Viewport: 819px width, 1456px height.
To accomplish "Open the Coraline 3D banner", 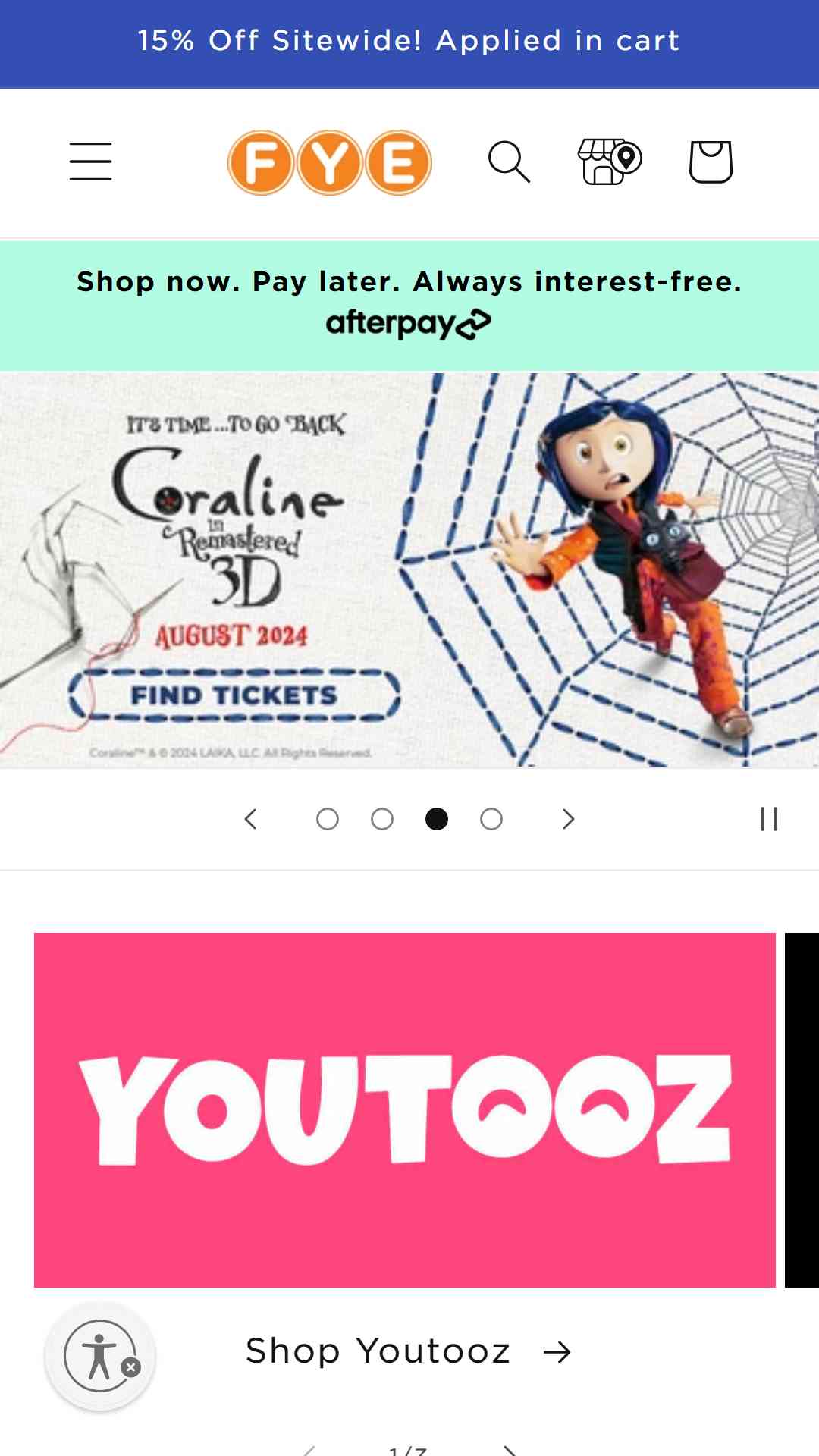I will point(409,570).
